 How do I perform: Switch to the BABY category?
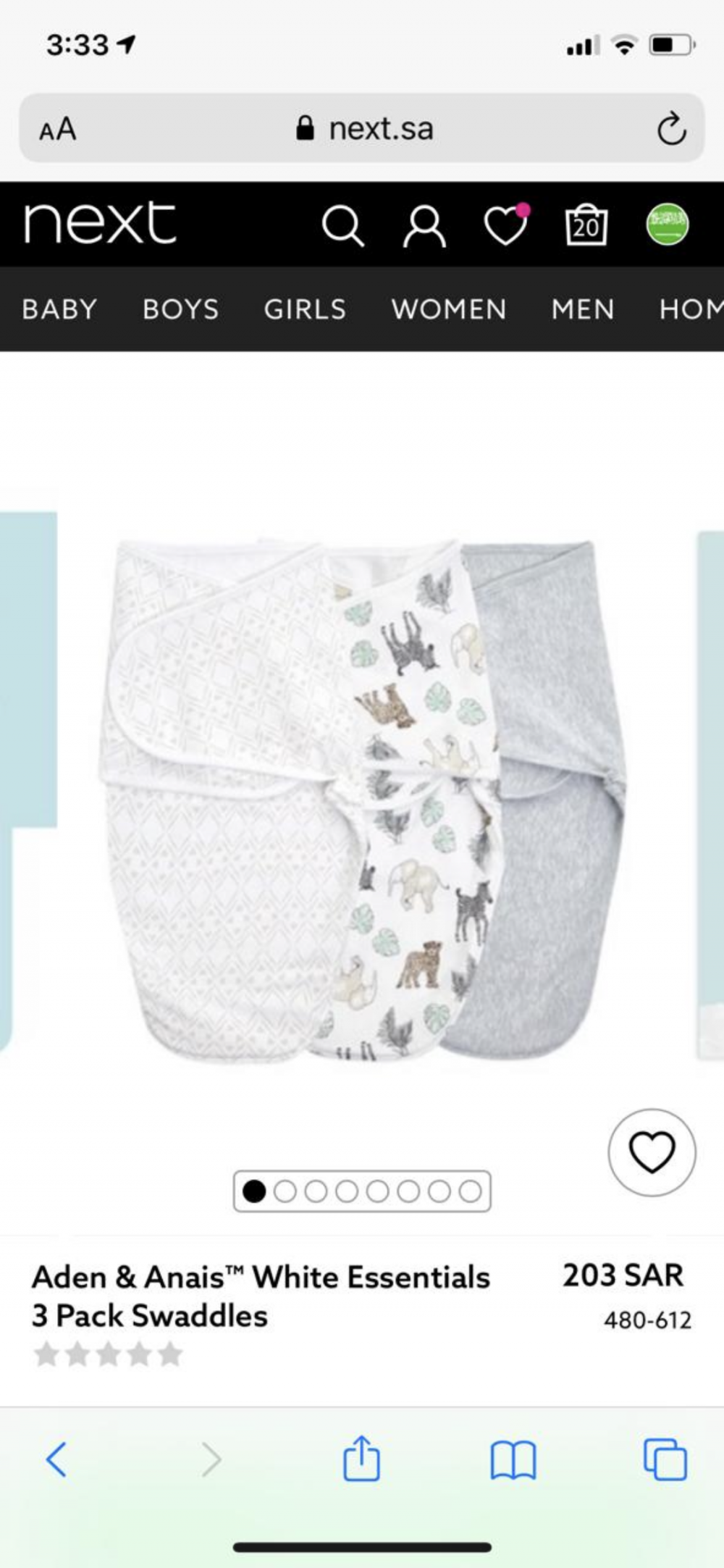tap(59, 309)
